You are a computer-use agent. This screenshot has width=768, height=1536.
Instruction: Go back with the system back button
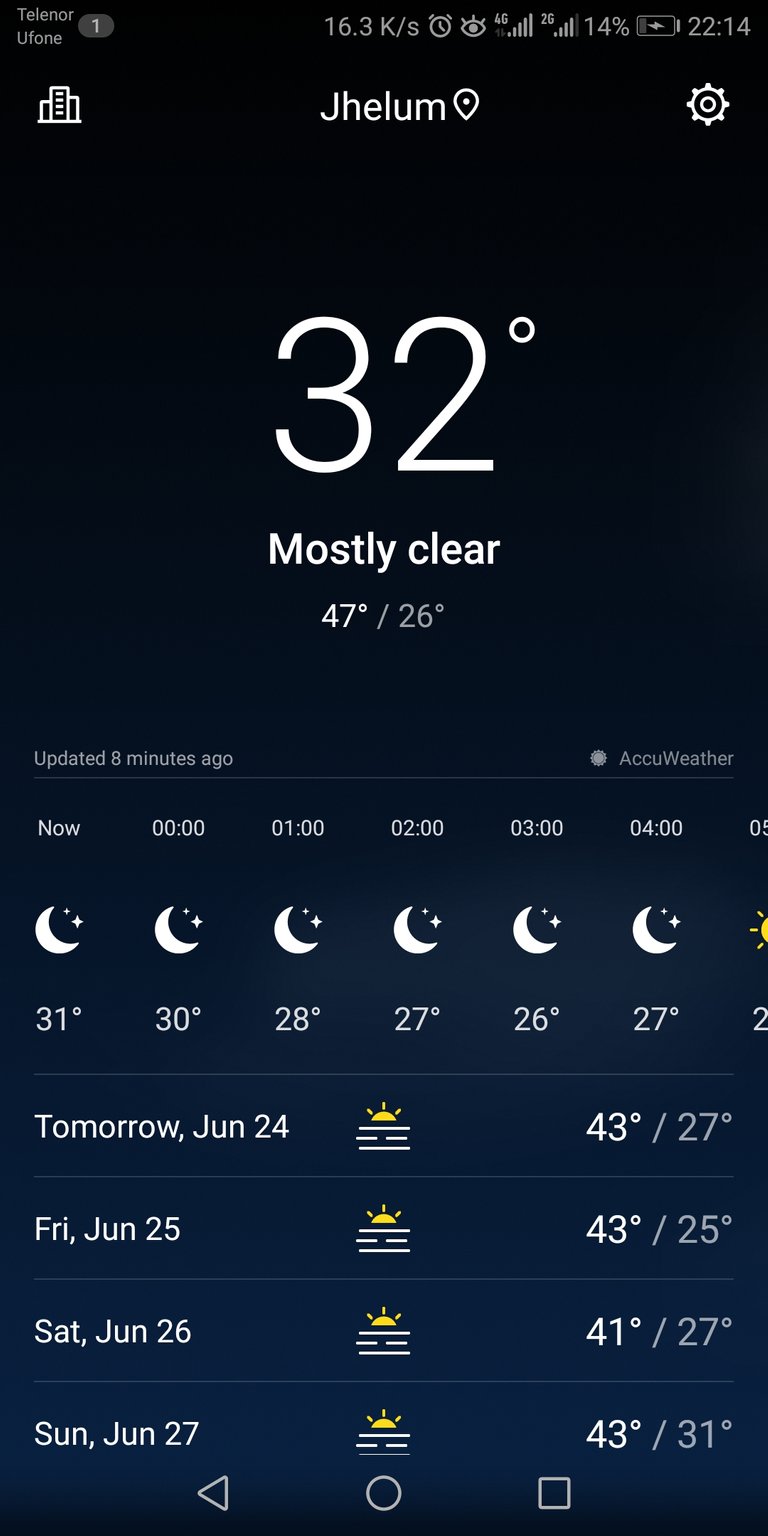point(213,1493)
